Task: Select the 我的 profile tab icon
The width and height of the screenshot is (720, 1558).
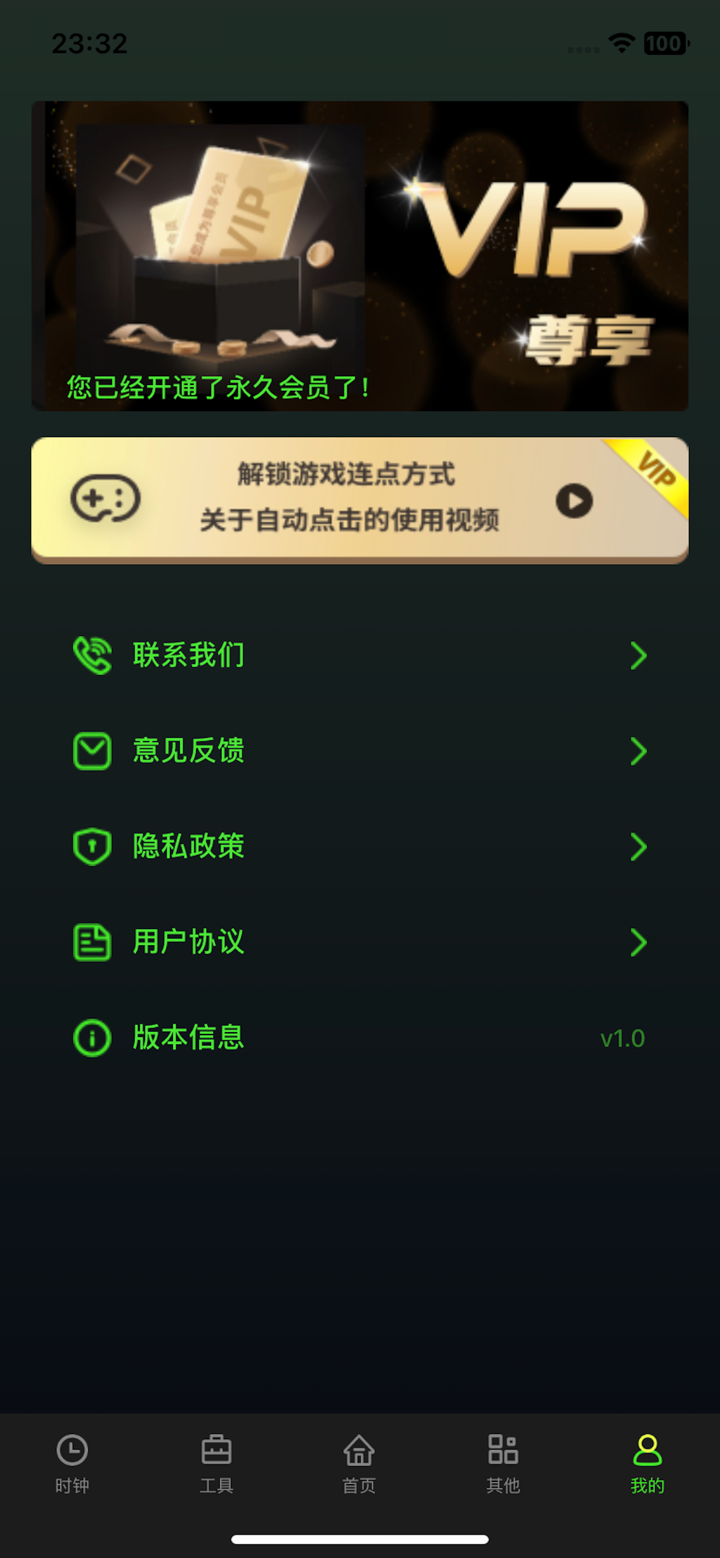Action: click(647, 1448)
